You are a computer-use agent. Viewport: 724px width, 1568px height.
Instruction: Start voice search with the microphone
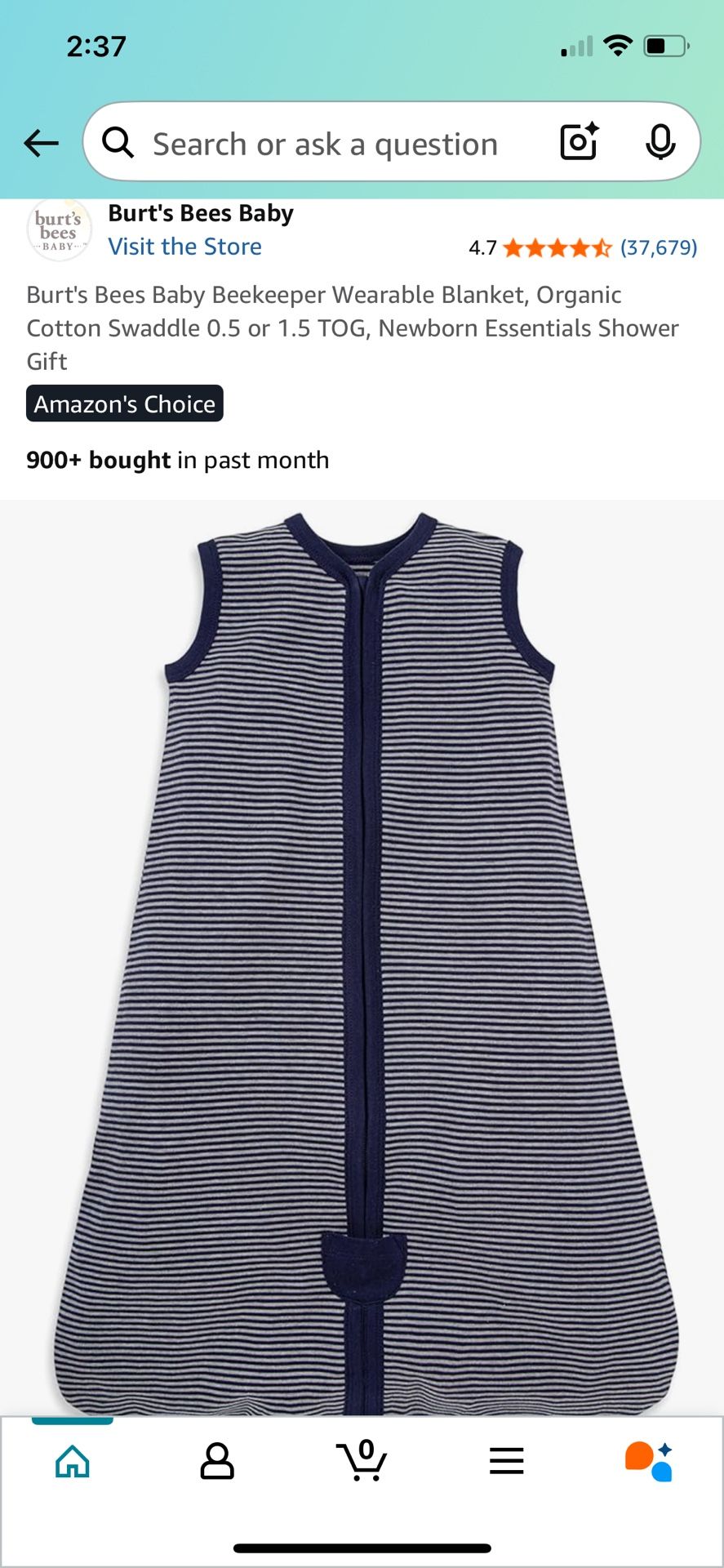(660, 142)
